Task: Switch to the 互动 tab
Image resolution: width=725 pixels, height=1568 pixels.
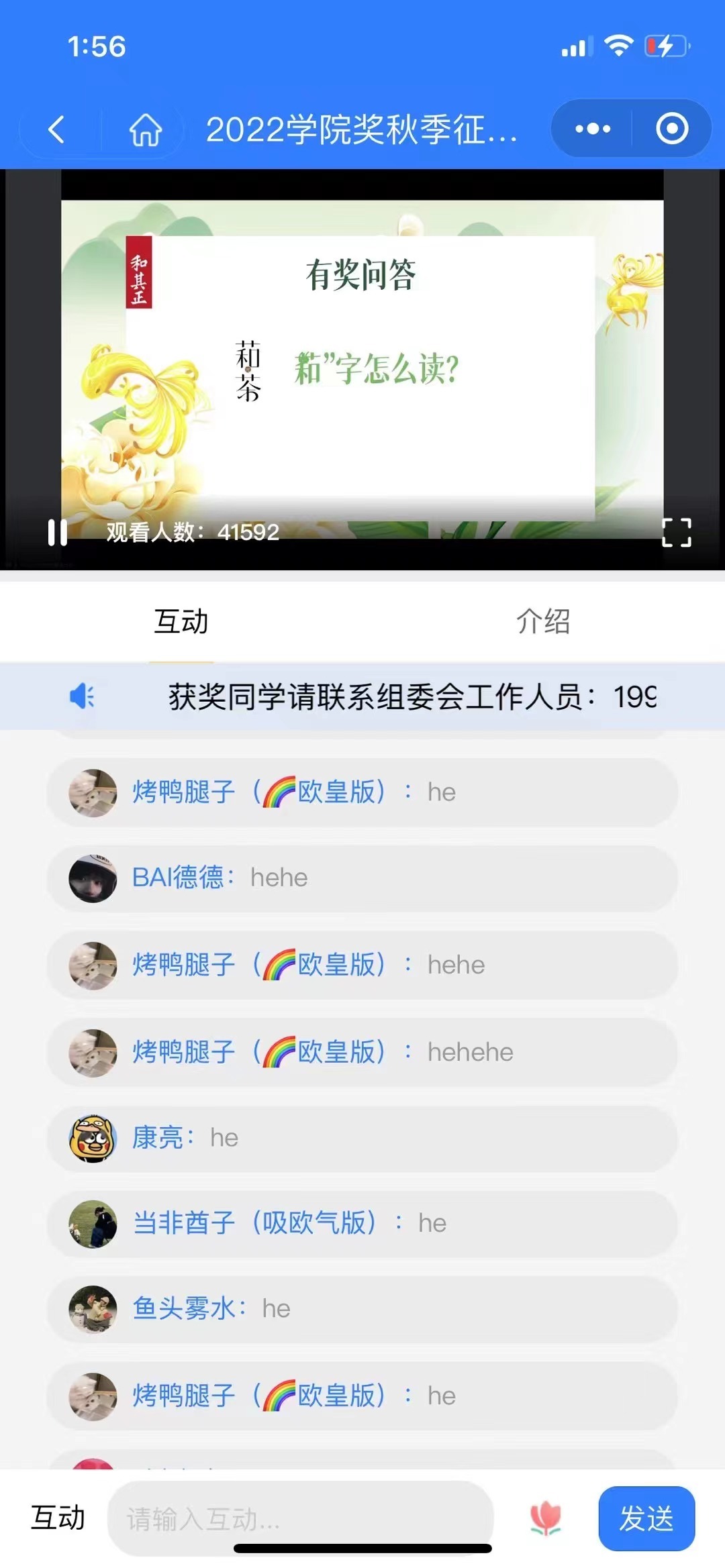Action: 181,621
